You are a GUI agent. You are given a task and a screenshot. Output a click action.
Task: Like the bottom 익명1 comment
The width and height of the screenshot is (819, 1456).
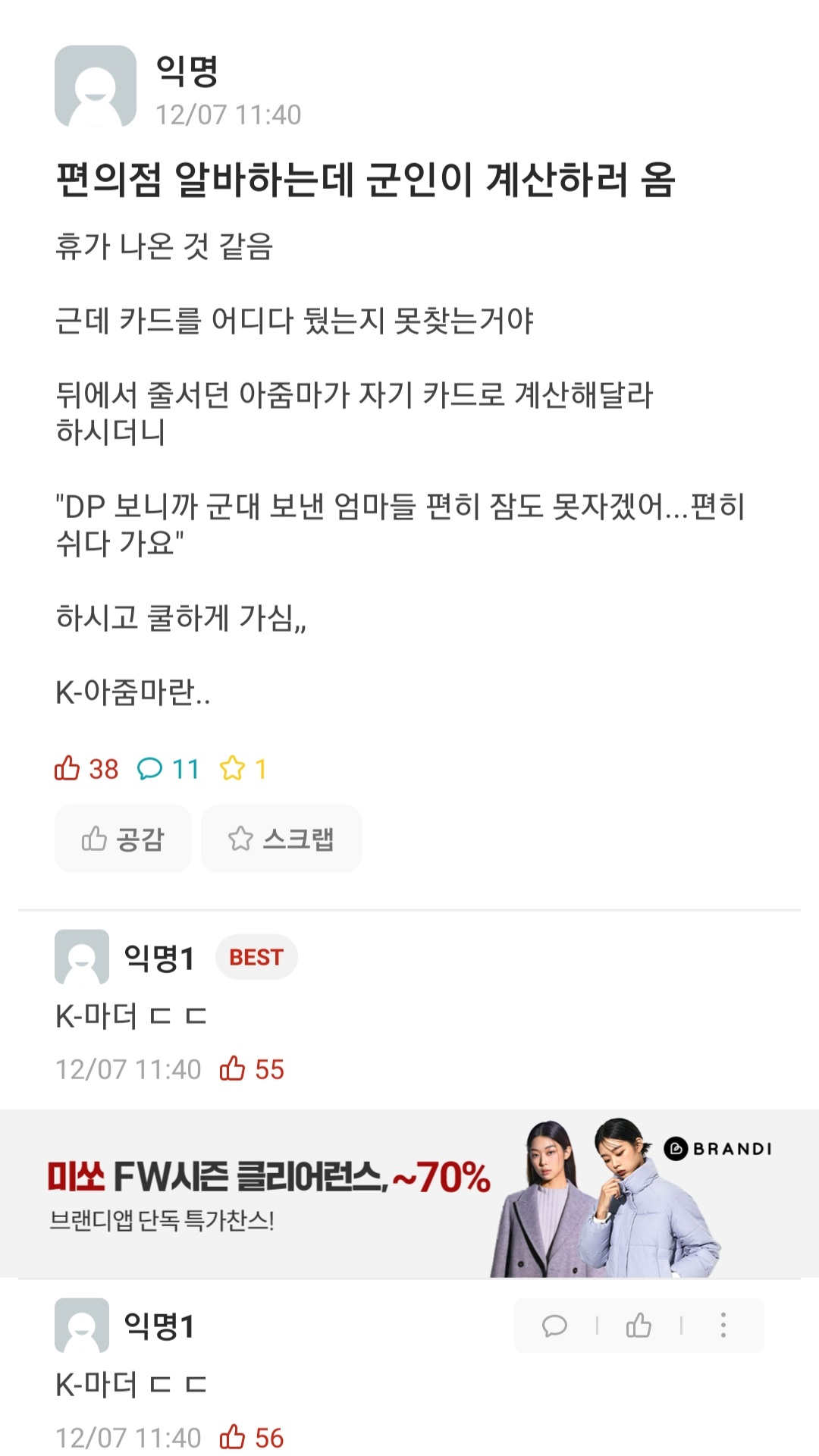639,1326
